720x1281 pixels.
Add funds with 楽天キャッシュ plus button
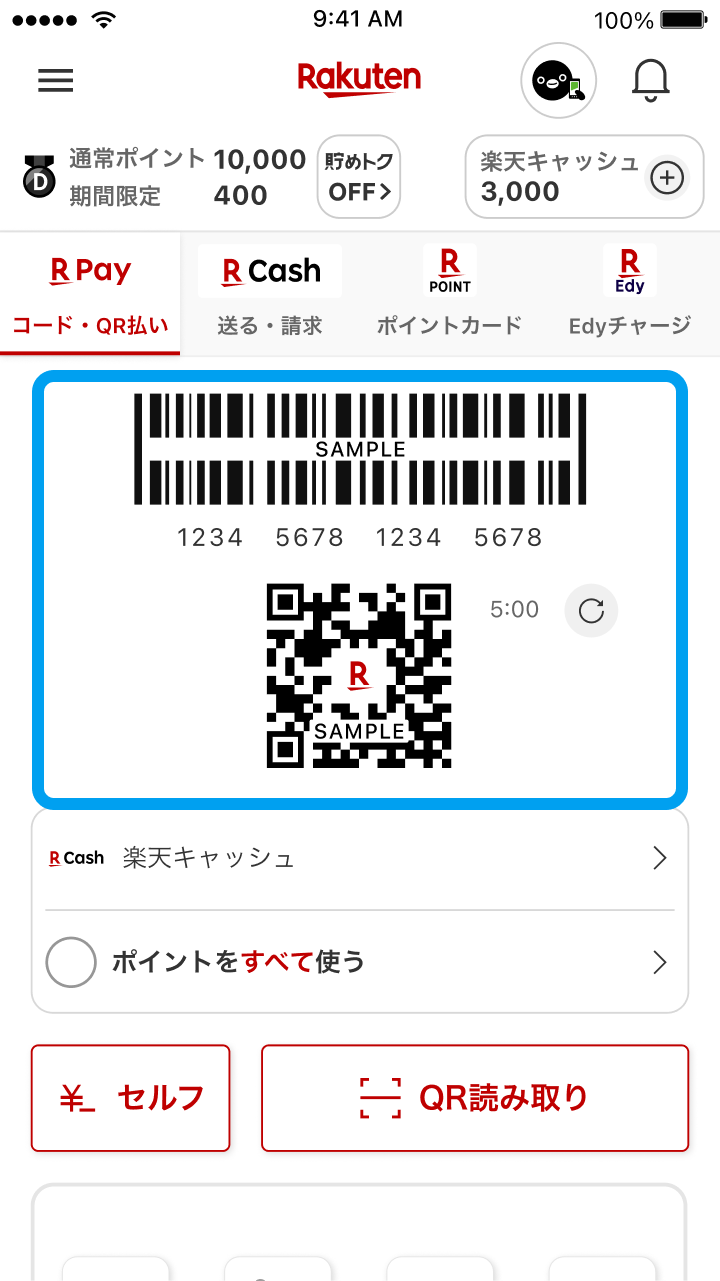667,178
